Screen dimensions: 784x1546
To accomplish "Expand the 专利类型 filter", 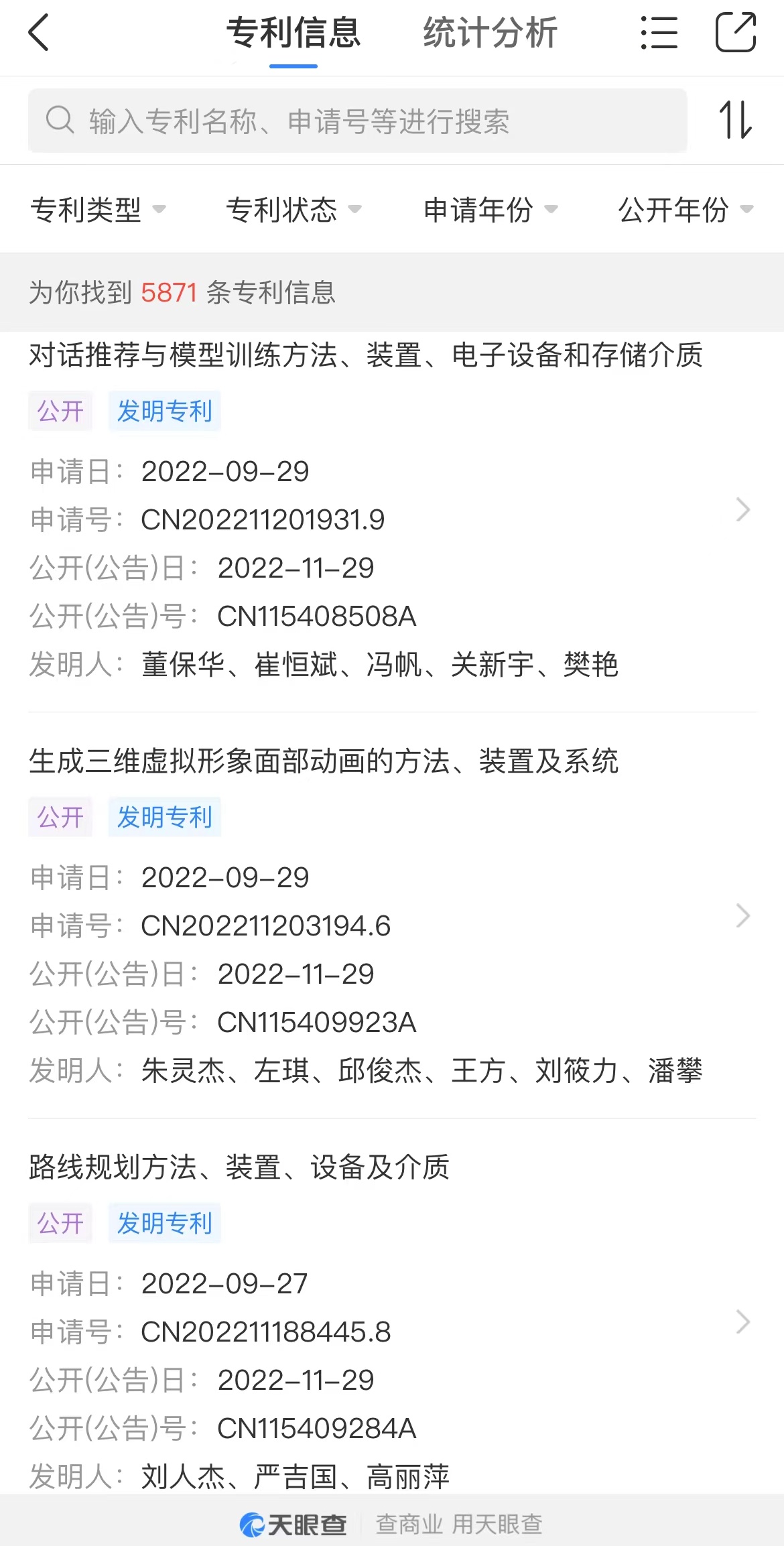I will (98, 210).
